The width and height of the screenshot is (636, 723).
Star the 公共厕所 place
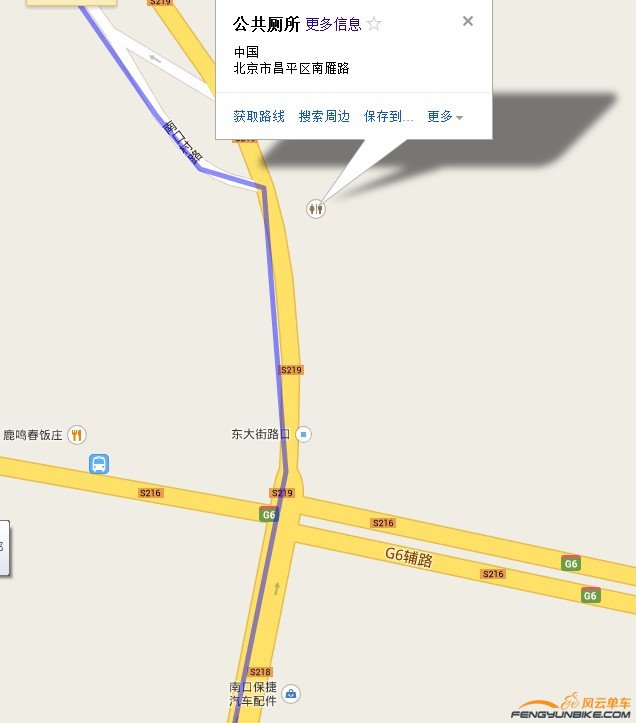tap(374, 24)
